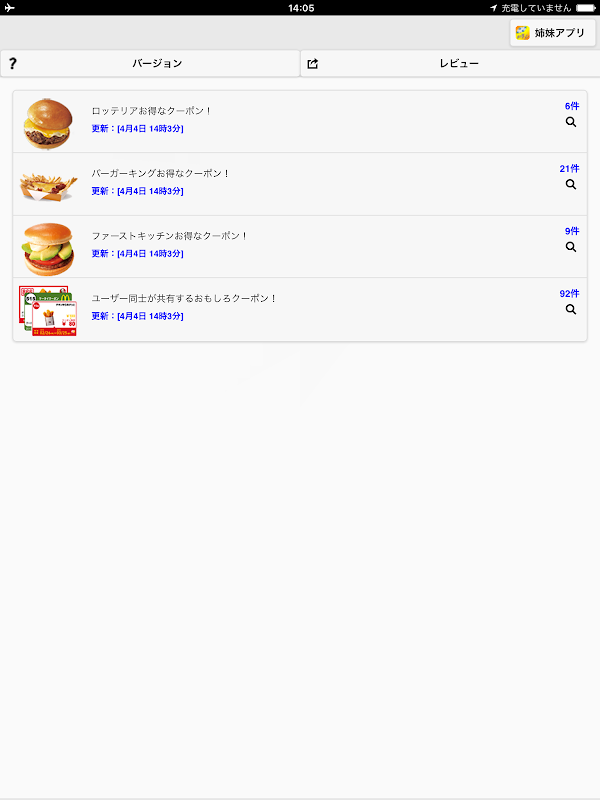Tap the magnifier icon on the ロッテリア row
Image resolution: width=600 pixels, height=800 pixels.
(571, 122)
